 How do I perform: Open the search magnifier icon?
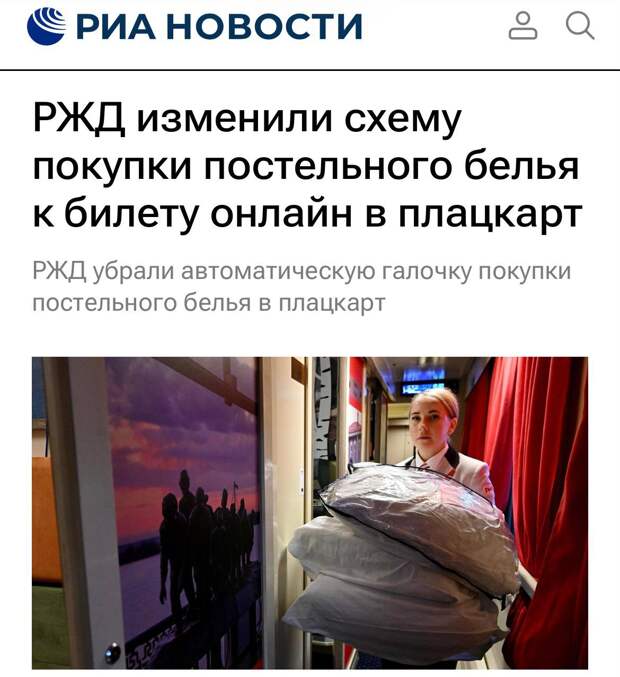pos(580,27)
